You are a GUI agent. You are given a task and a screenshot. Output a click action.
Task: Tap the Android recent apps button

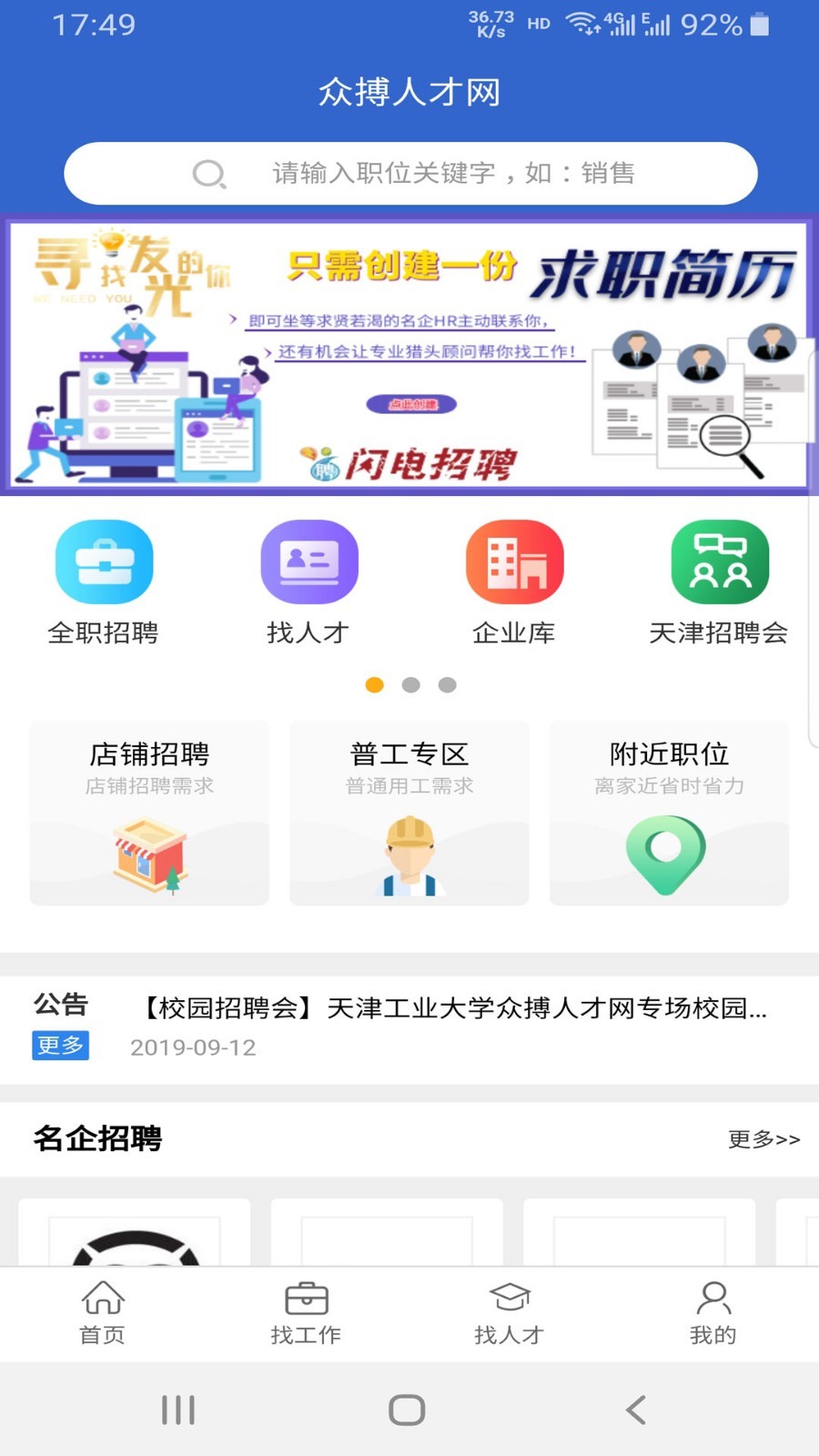coord(178,1408)
